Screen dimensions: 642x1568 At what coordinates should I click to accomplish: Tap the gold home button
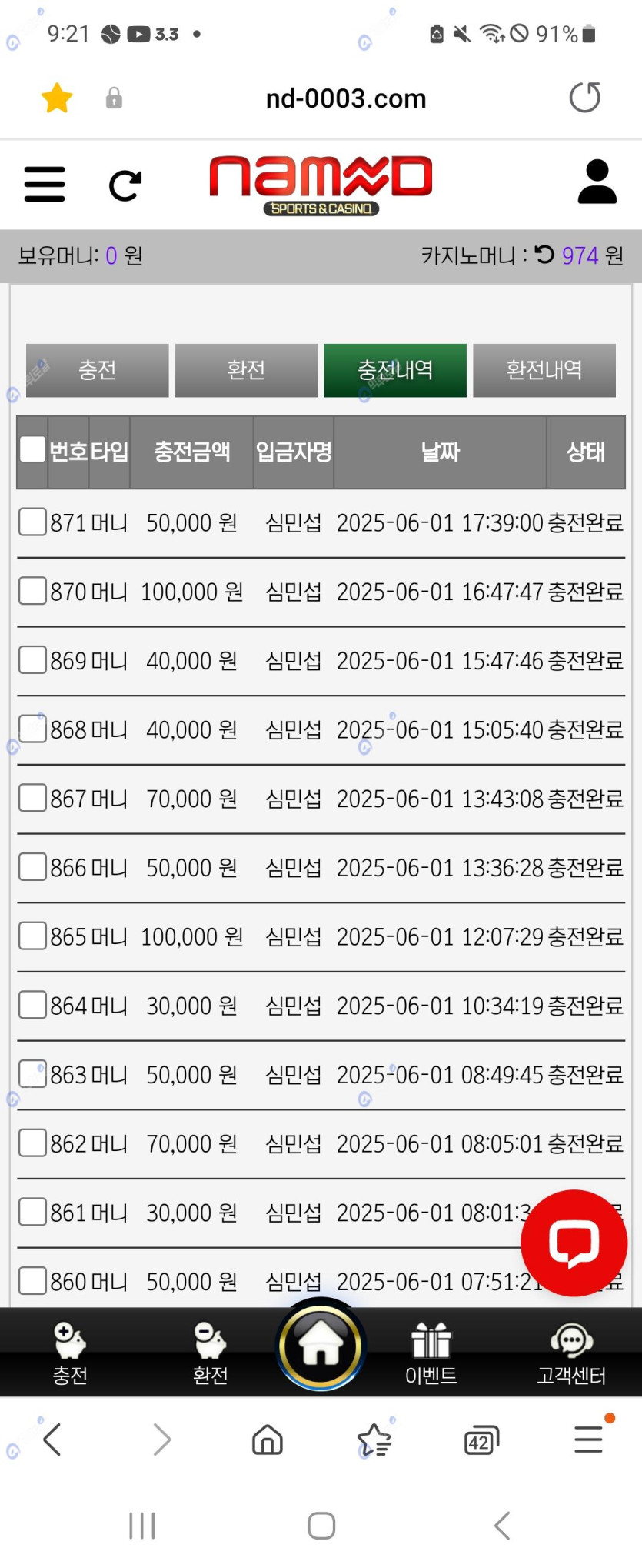(321, 1346)
